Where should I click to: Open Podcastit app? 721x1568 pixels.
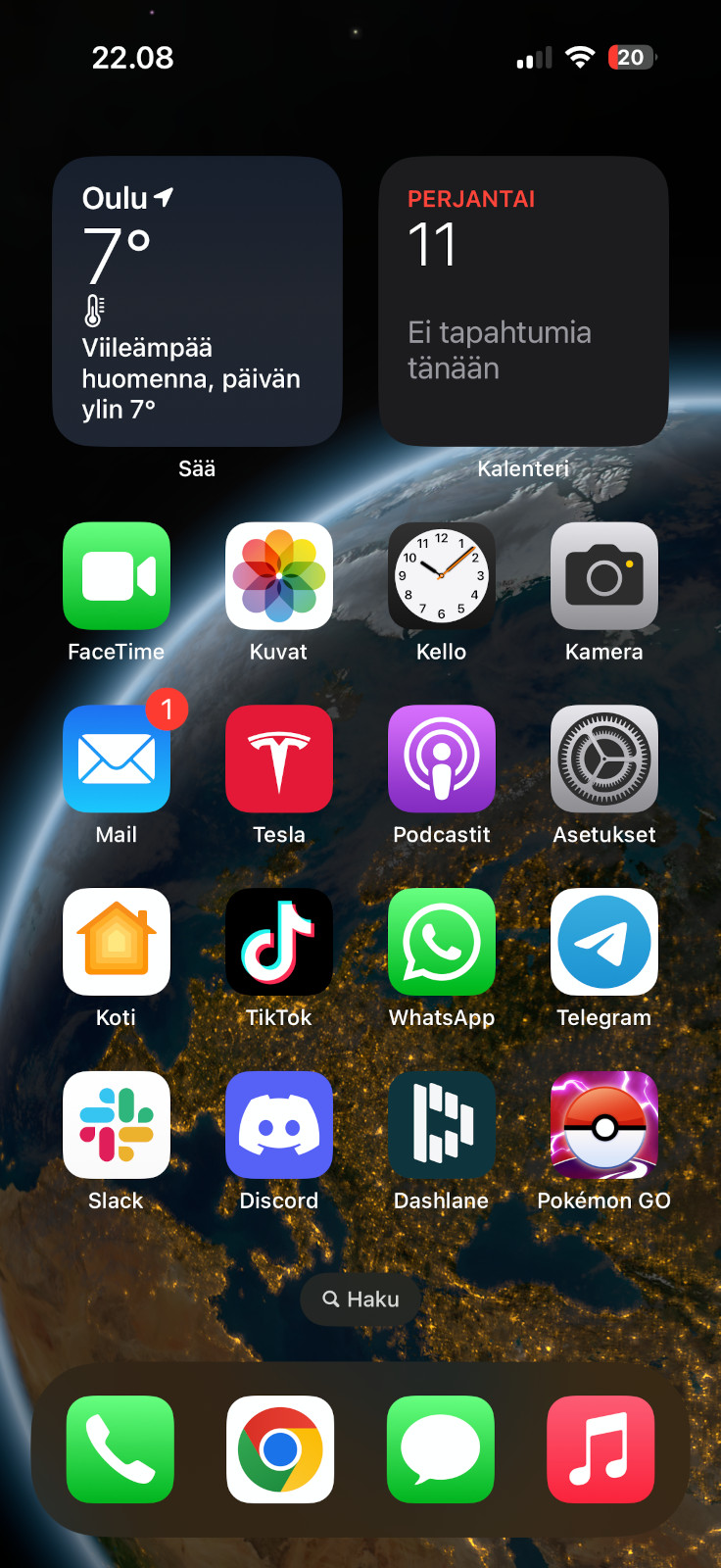coord(442,759)
